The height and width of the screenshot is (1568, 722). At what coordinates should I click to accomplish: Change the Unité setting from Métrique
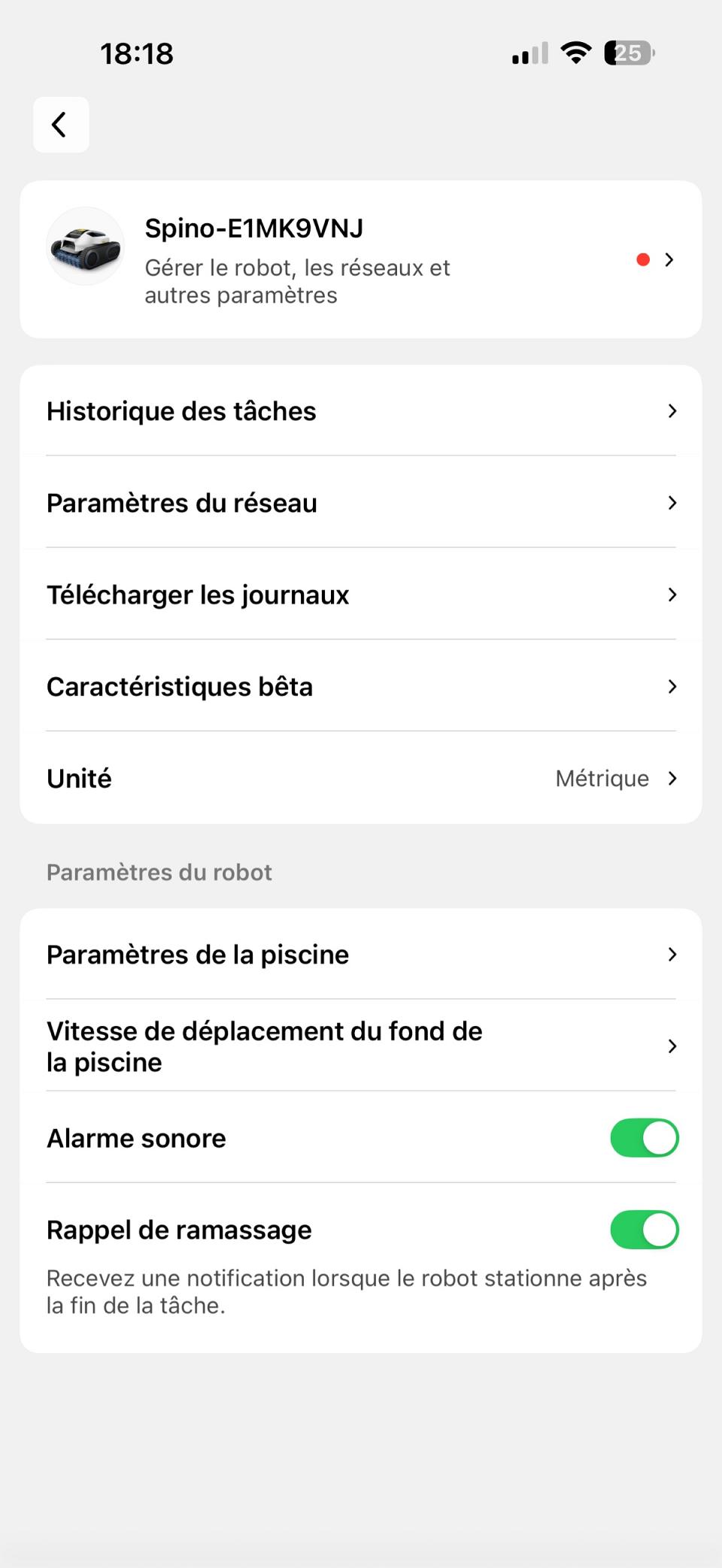[361, 778]
